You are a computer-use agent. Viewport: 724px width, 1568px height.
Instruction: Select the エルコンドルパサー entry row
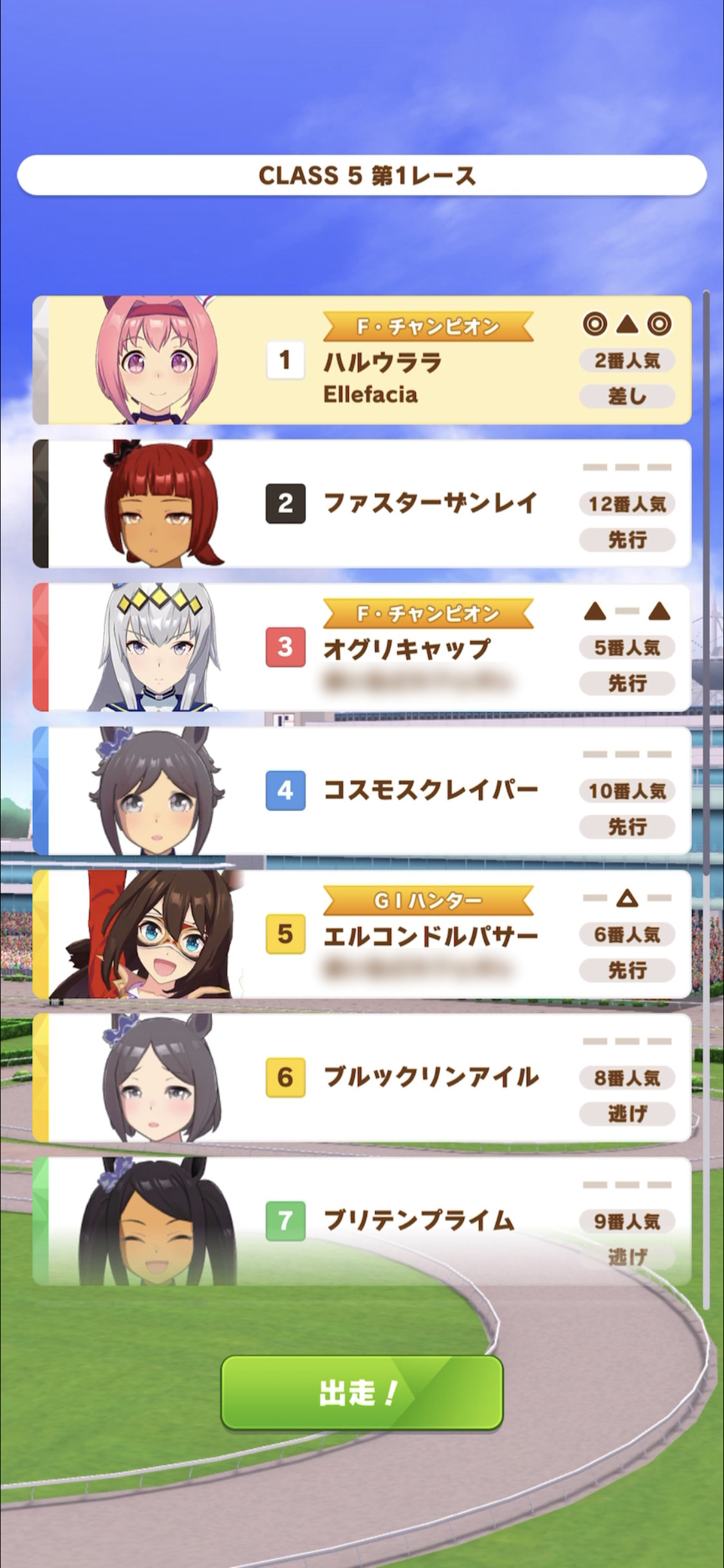pyautogui.click(x=362, y=934)
